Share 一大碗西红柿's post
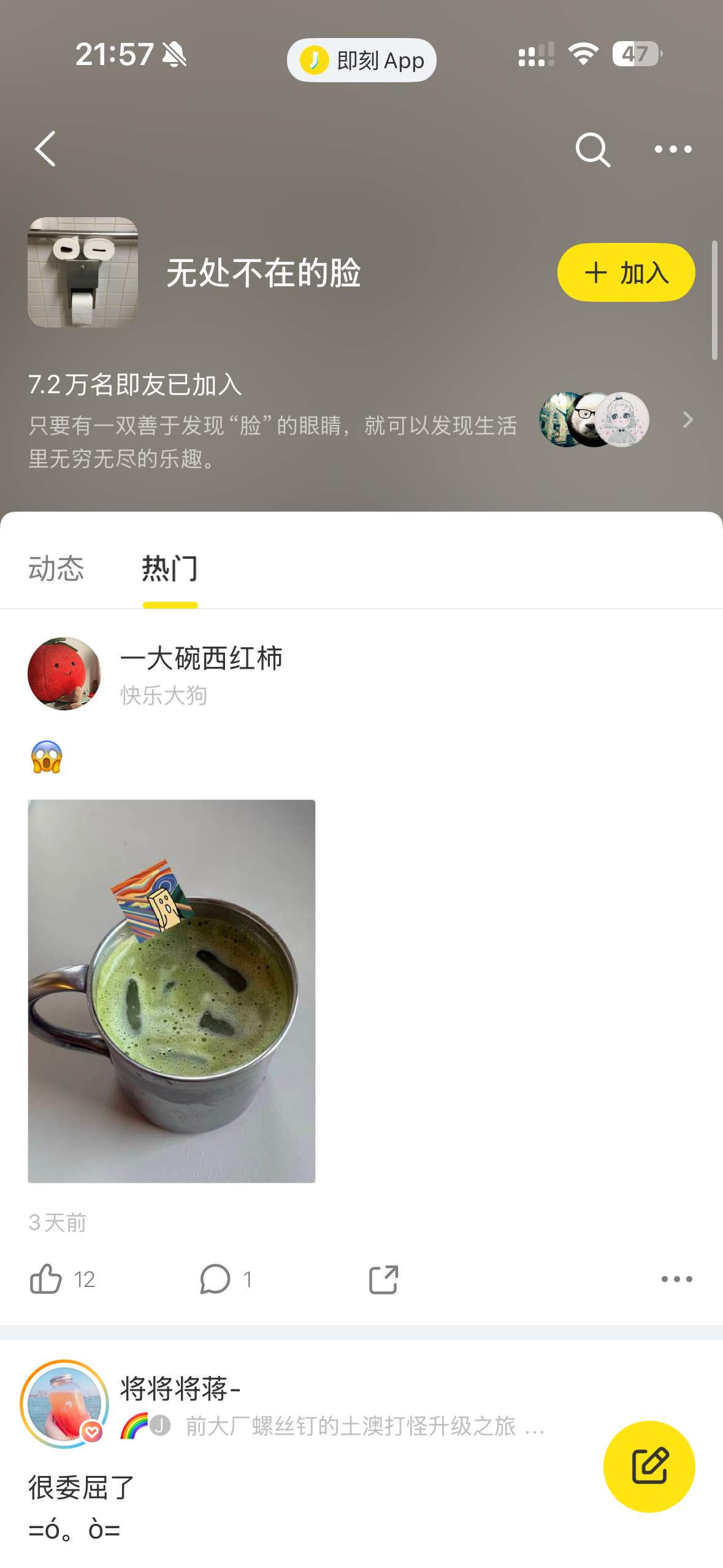 (384, 1279)
